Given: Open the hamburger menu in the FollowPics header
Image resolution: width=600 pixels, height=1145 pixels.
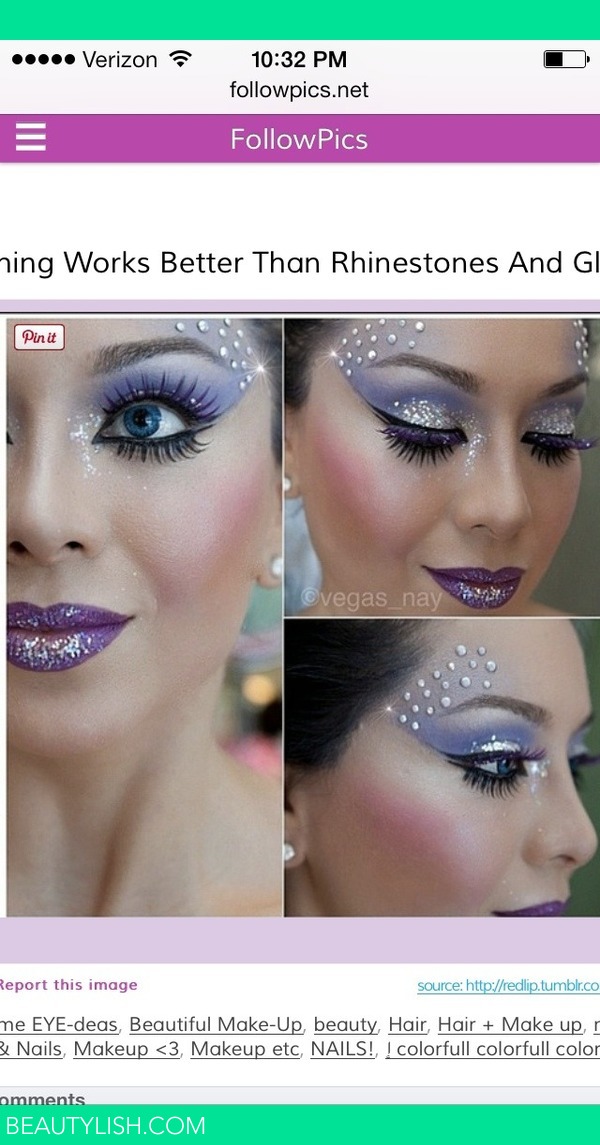Looking at the screenshot, I should (30, 138).
